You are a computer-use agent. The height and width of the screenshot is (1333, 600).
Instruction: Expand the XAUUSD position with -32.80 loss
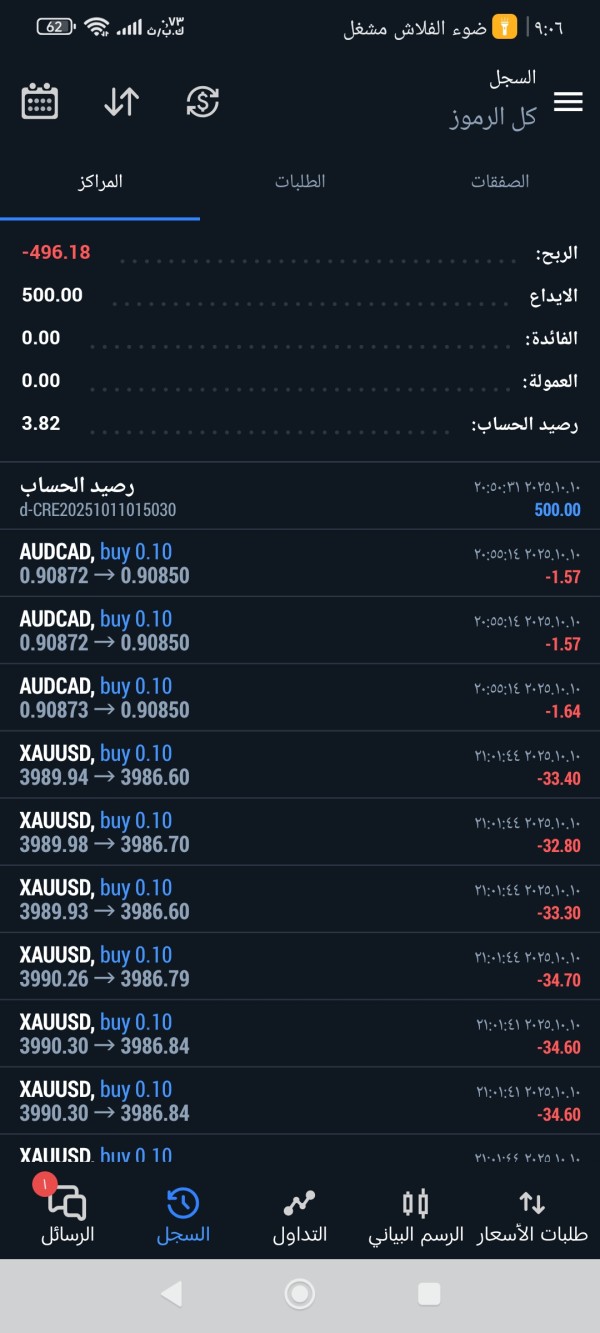pos(300,832)
